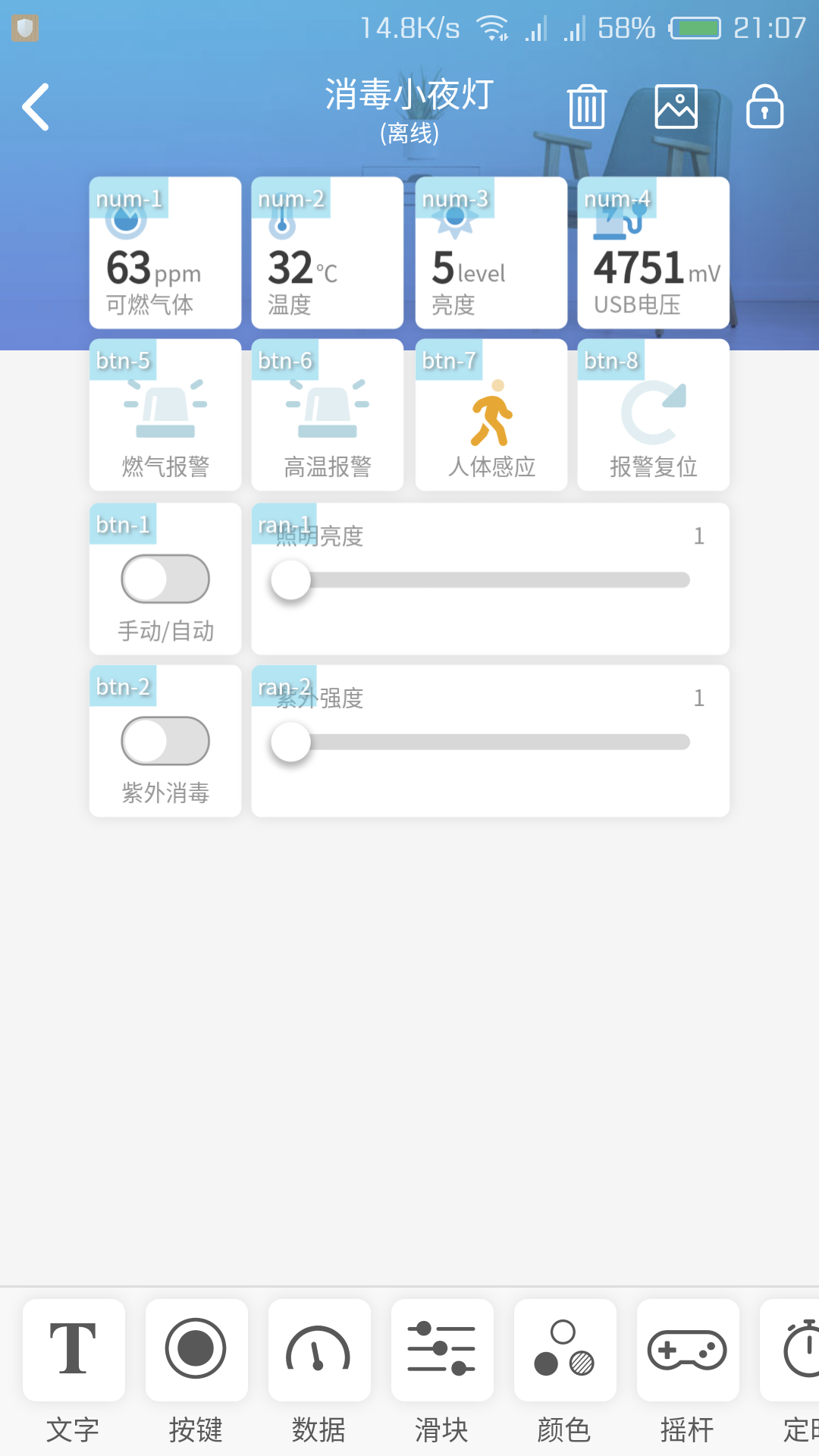Add a 按键 button component
Viewport: 819px width, 1456px height.
point(196,1350)
